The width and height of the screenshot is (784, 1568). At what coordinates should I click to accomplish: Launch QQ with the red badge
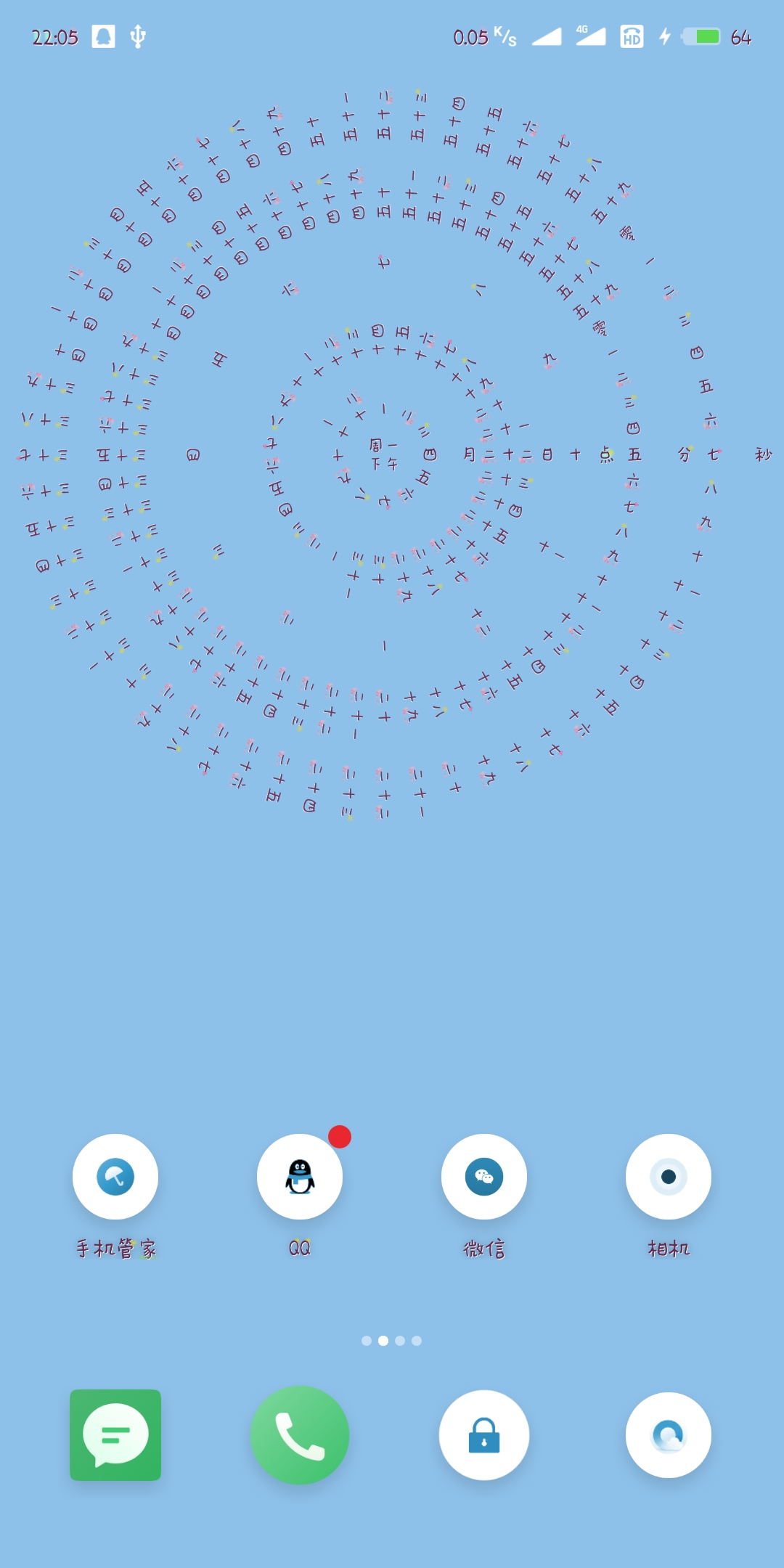pos(300,1177)
